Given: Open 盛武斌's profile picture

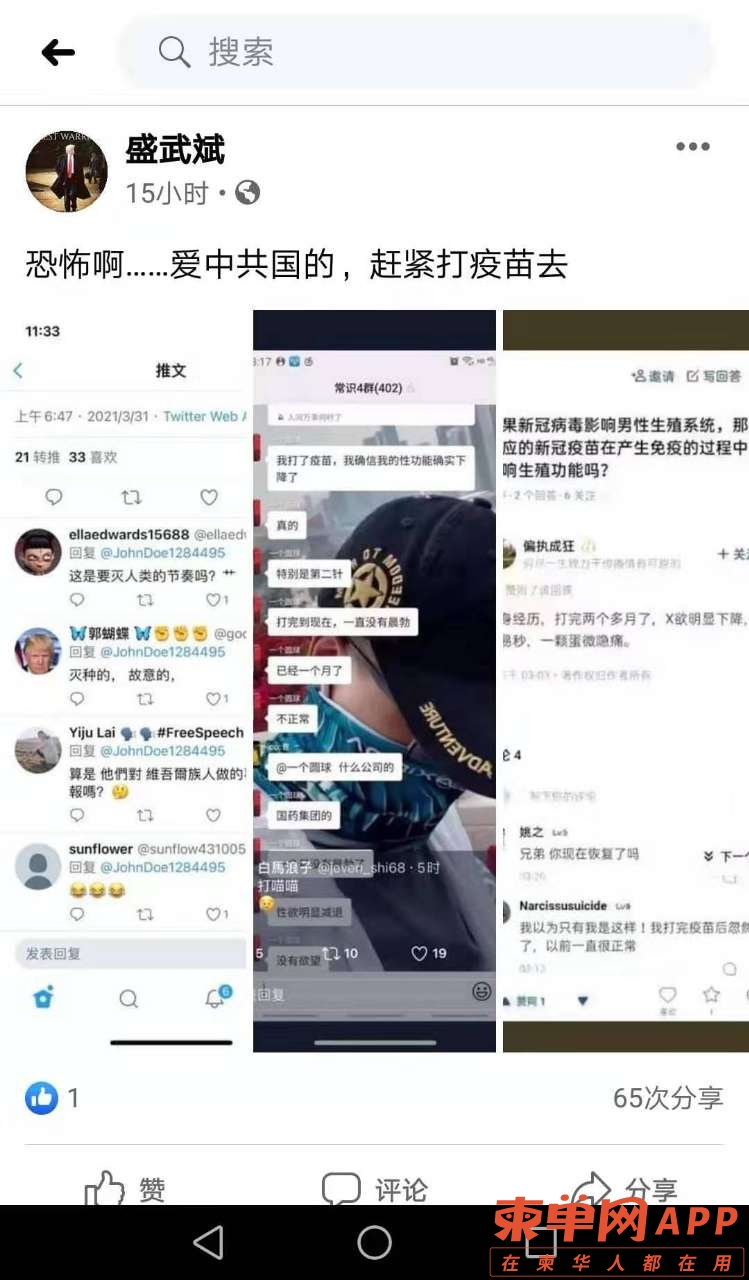Looking at the screenshot, I should (66, 170).
